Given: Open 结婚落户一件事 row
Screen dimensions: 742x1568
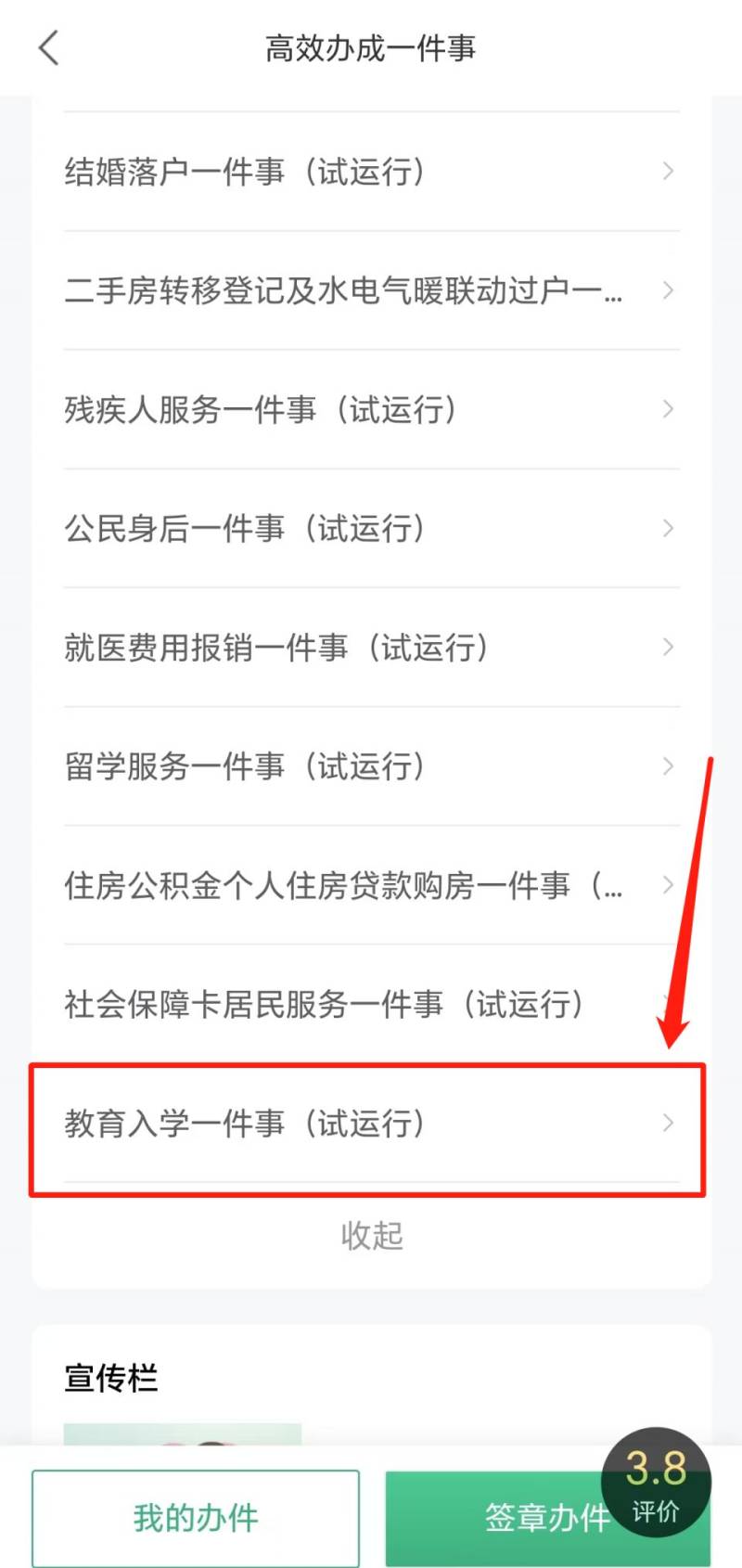Looking at the screenshot, I should [x=371, y=172].
